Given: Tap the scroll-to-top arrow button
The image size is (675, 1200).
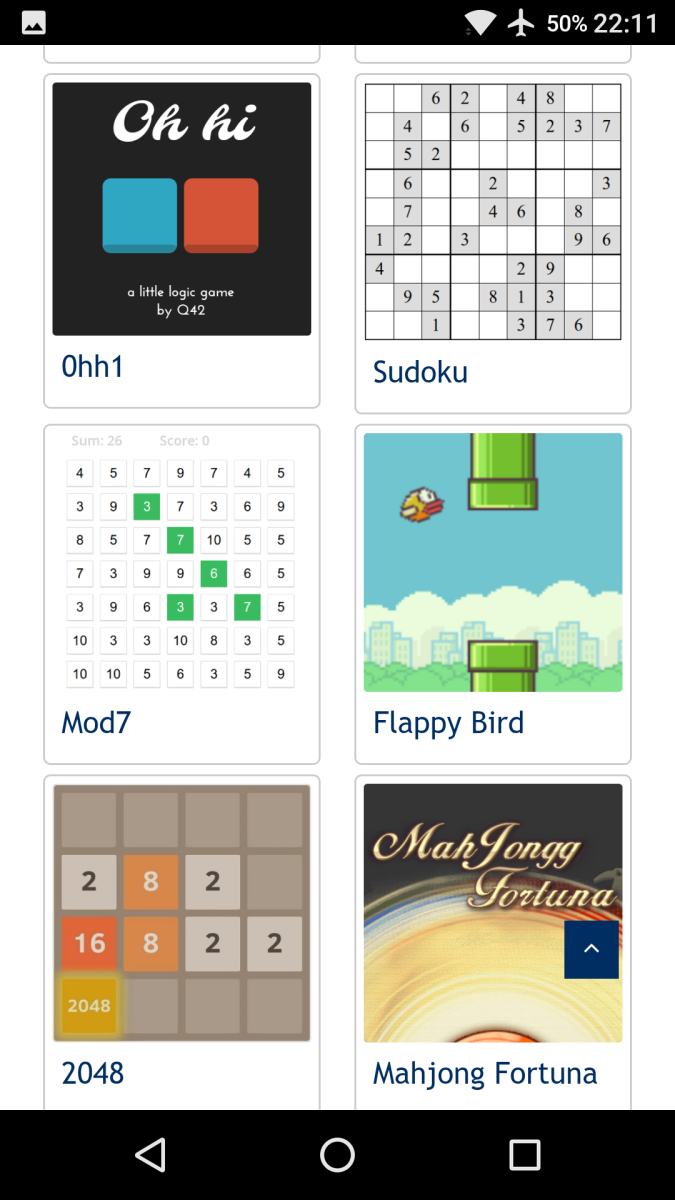Looking at the screenshot, I should pyautogui.click(x=591, y=949).
